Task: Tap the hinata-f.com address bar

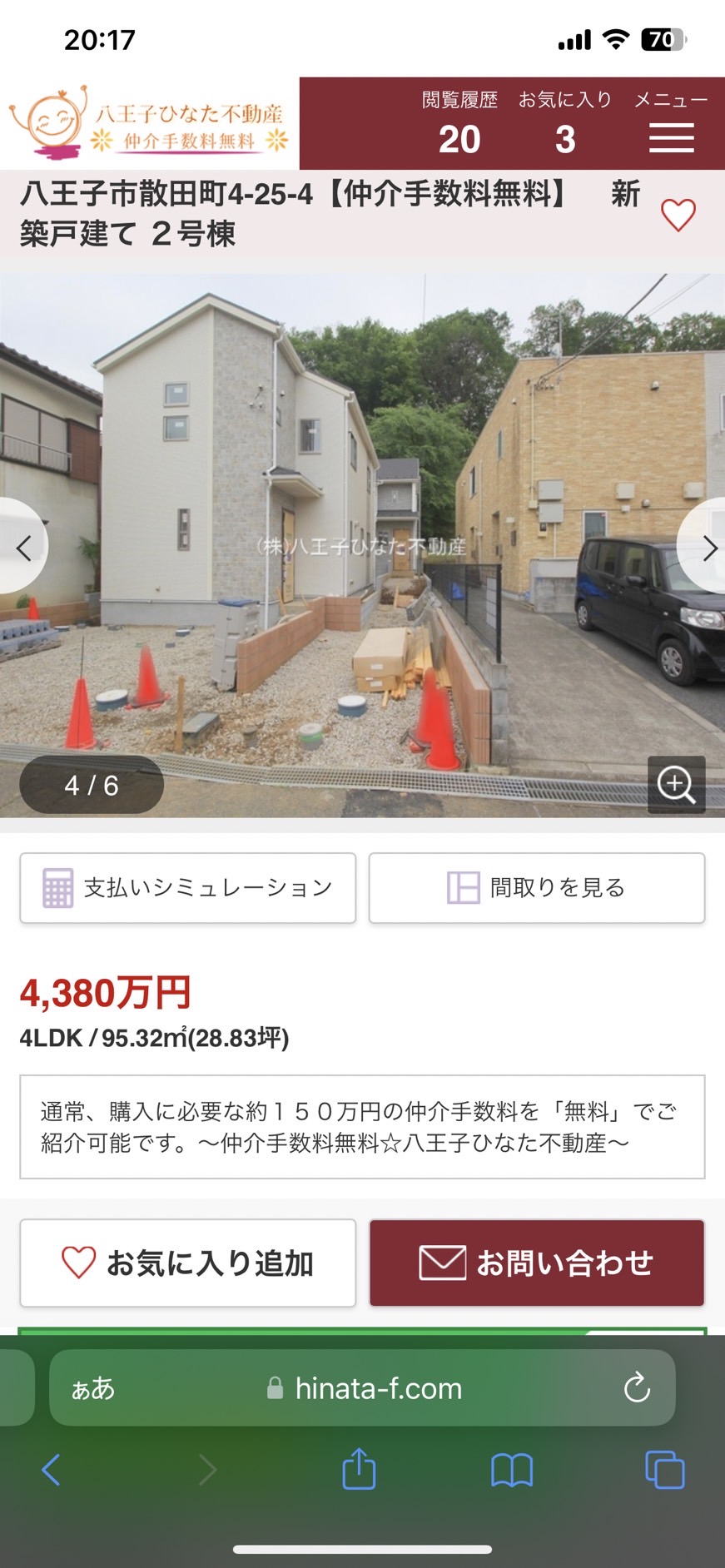Action: (362, 1387)
